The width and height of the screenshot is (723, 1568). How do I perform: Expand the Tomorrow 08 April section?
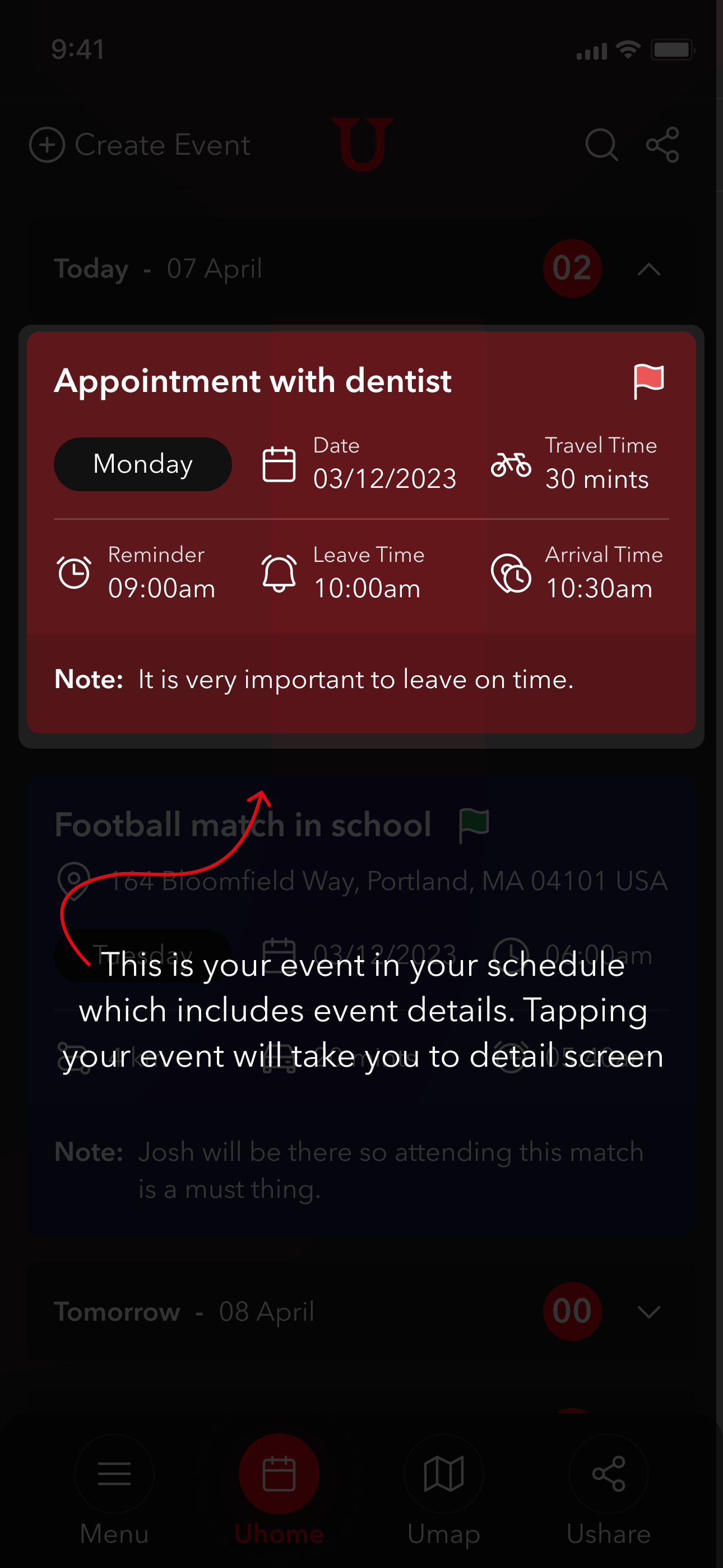coord(649,1312)
